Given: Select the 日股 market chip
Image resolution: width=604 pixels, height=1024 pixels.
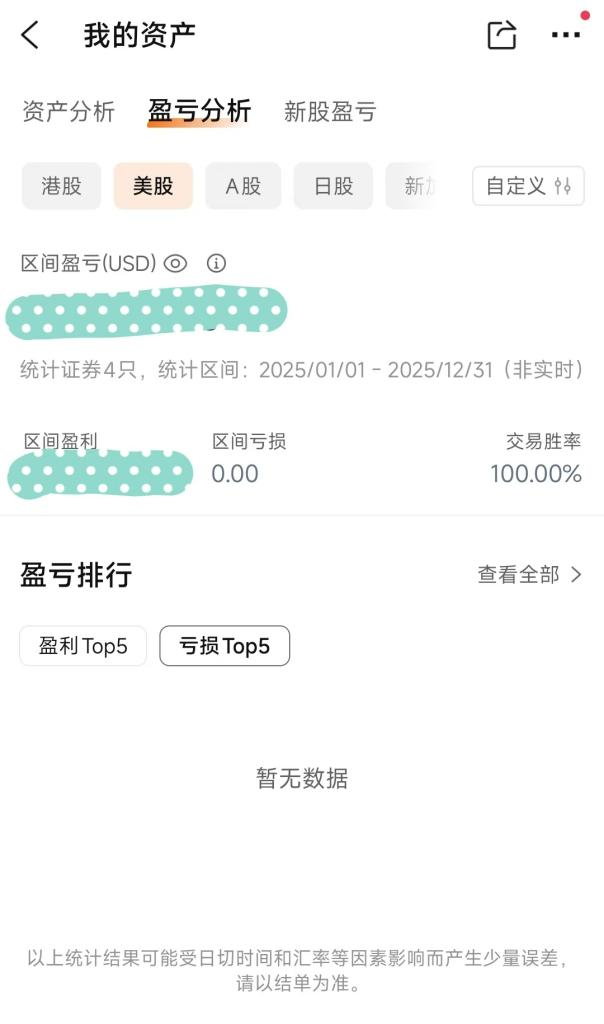Looking at the screenshot, I should click(333, 186).
